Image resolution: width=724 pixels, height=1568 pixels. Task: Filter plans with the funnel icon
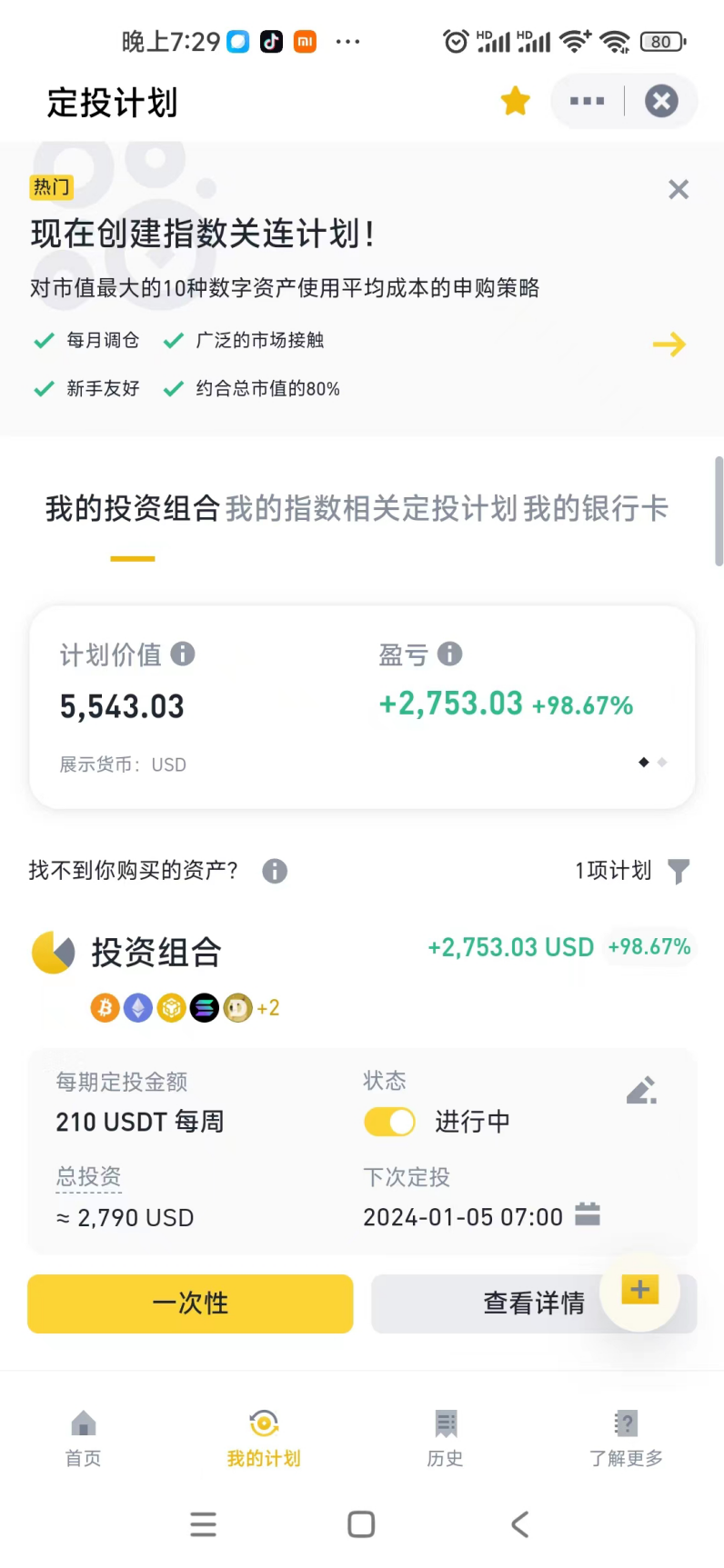point(679,872)
